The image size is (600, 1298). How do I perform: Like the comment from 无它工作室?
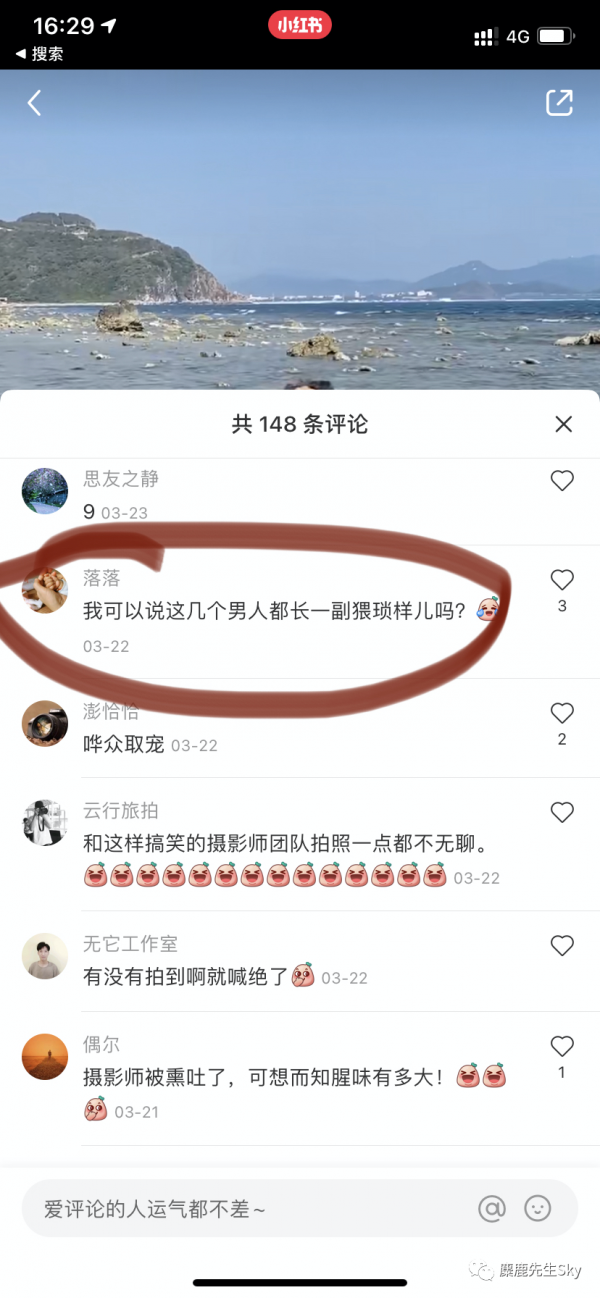[562, 945]
